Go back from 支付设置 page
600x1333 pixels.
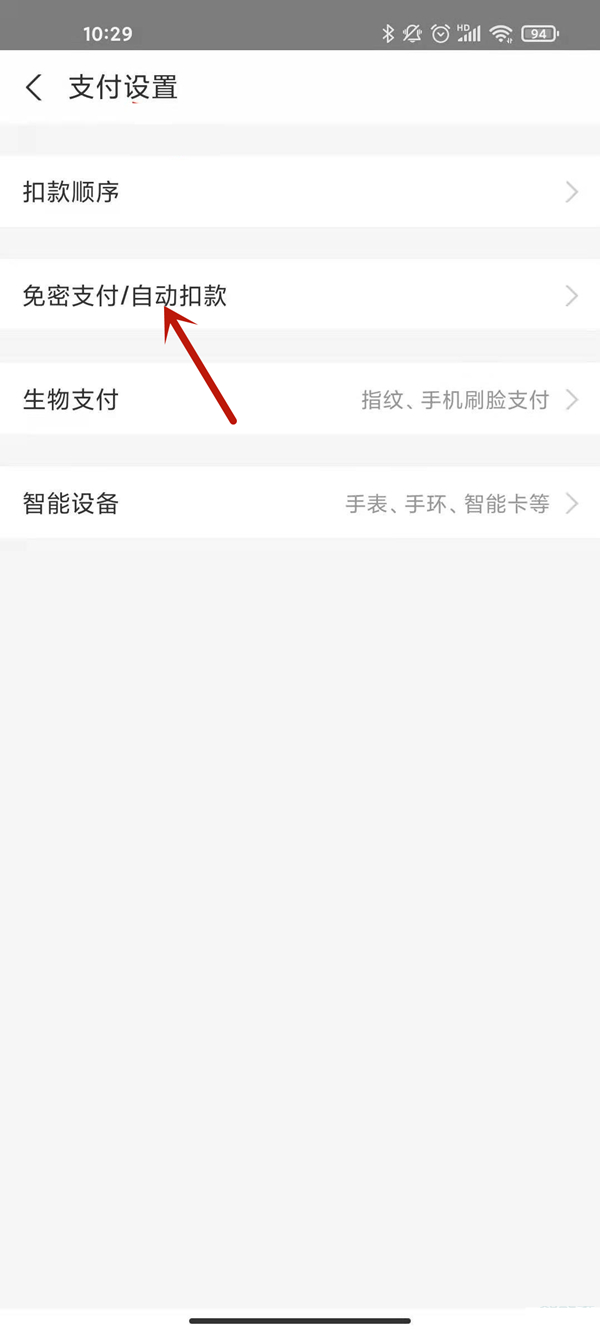coord(34,88)
